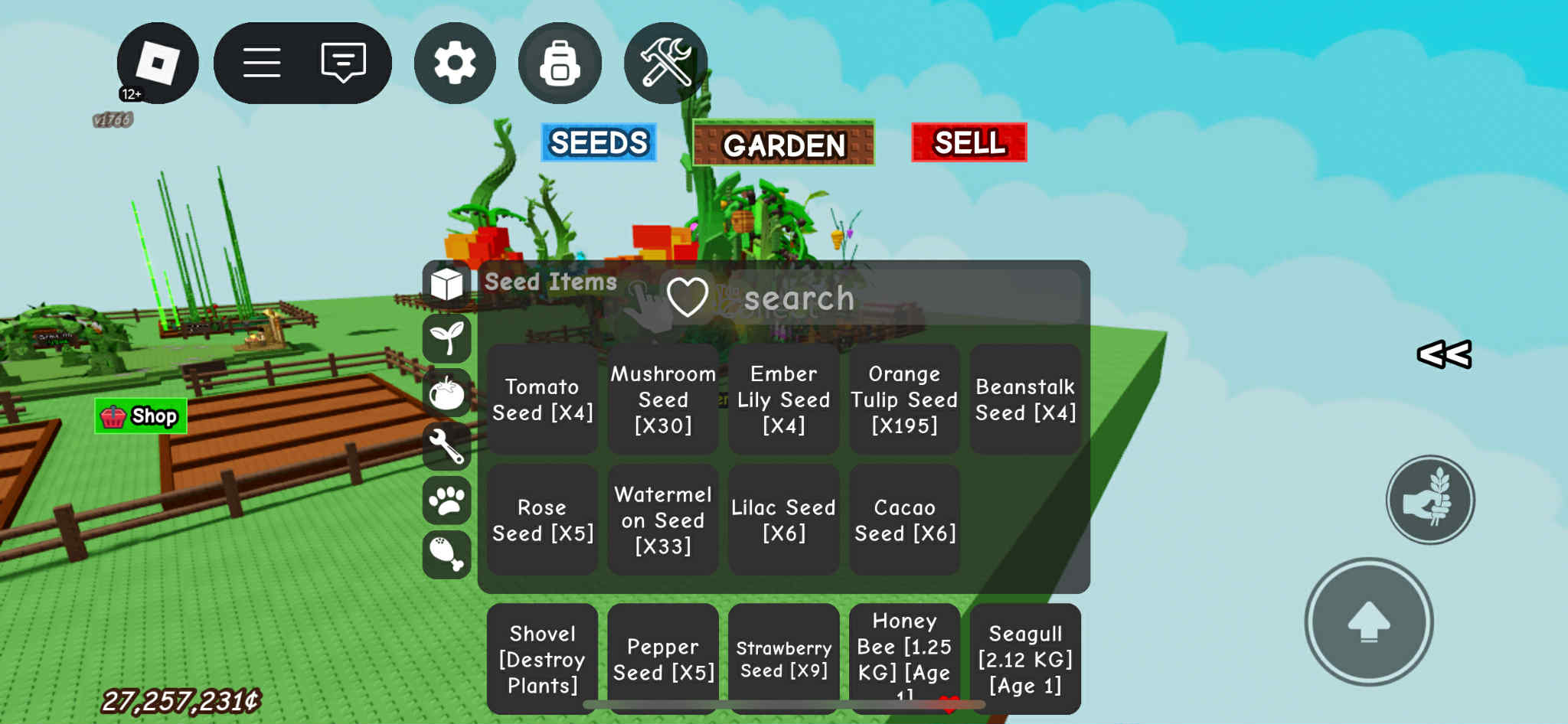The image size is (1568, 724).
Task: Select Orange Tulip Seed [X195]
Action: (x=904, y=400)
